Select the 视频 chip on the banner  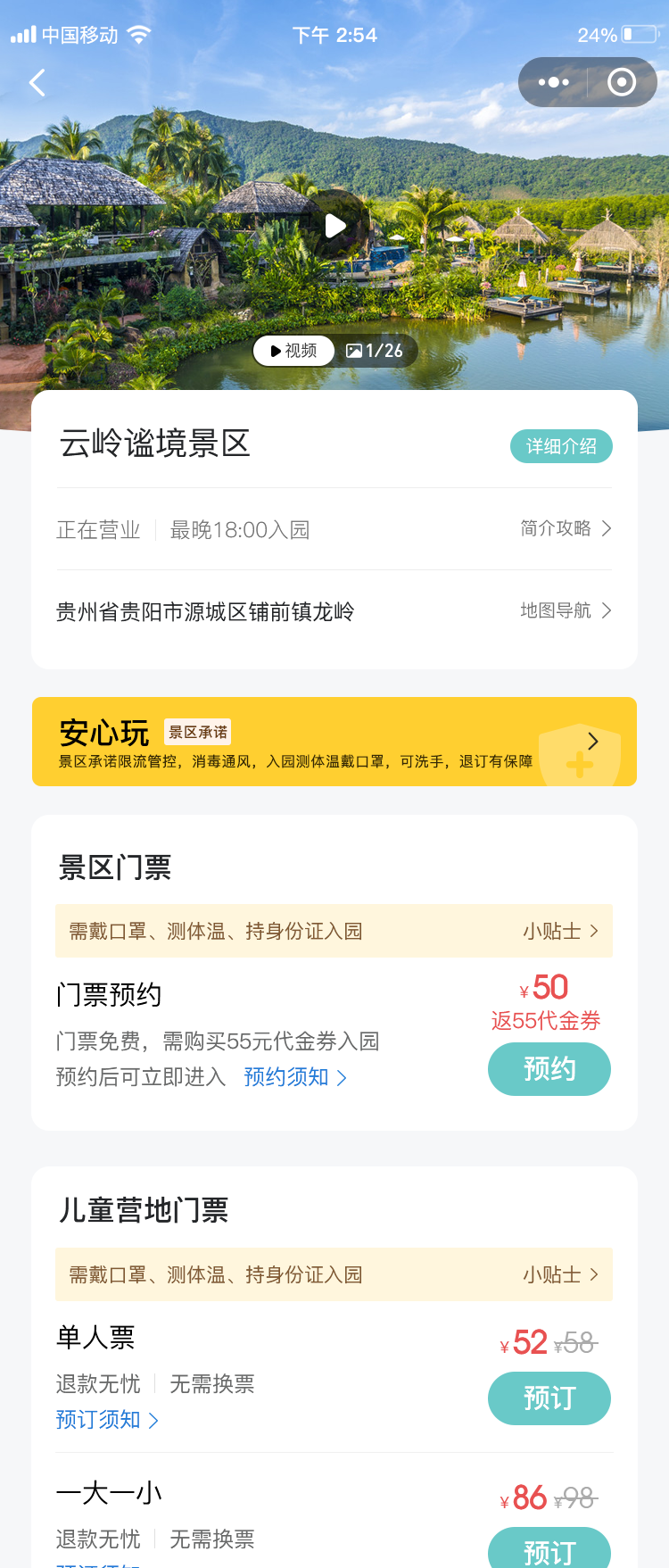click(x=293, y=351)
